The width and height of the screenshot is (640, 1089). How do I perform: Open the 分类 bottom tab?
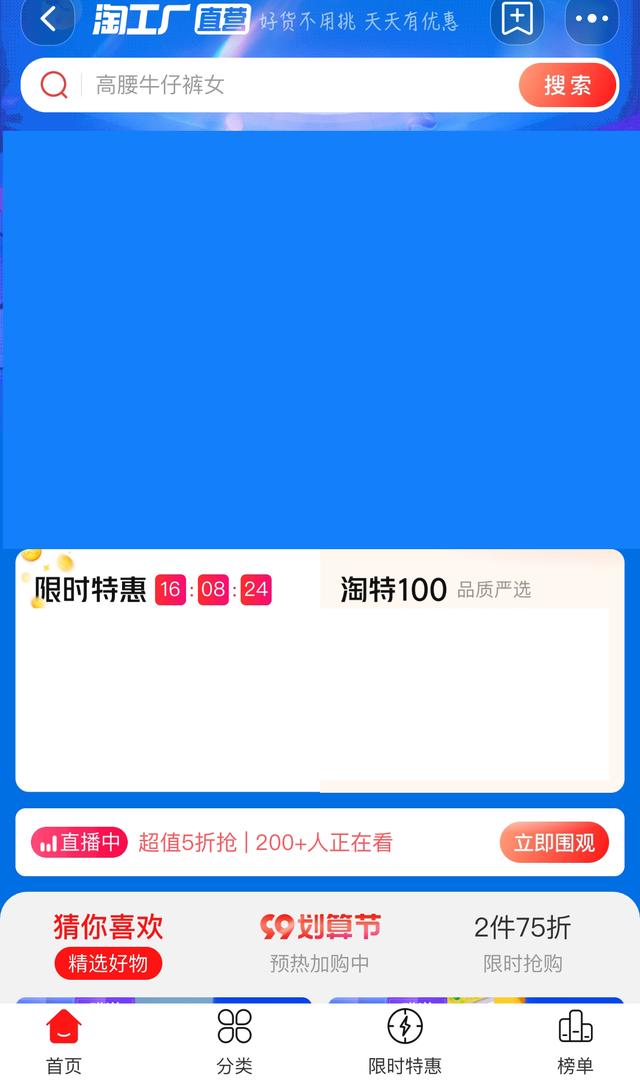(x=235, y=1042)
